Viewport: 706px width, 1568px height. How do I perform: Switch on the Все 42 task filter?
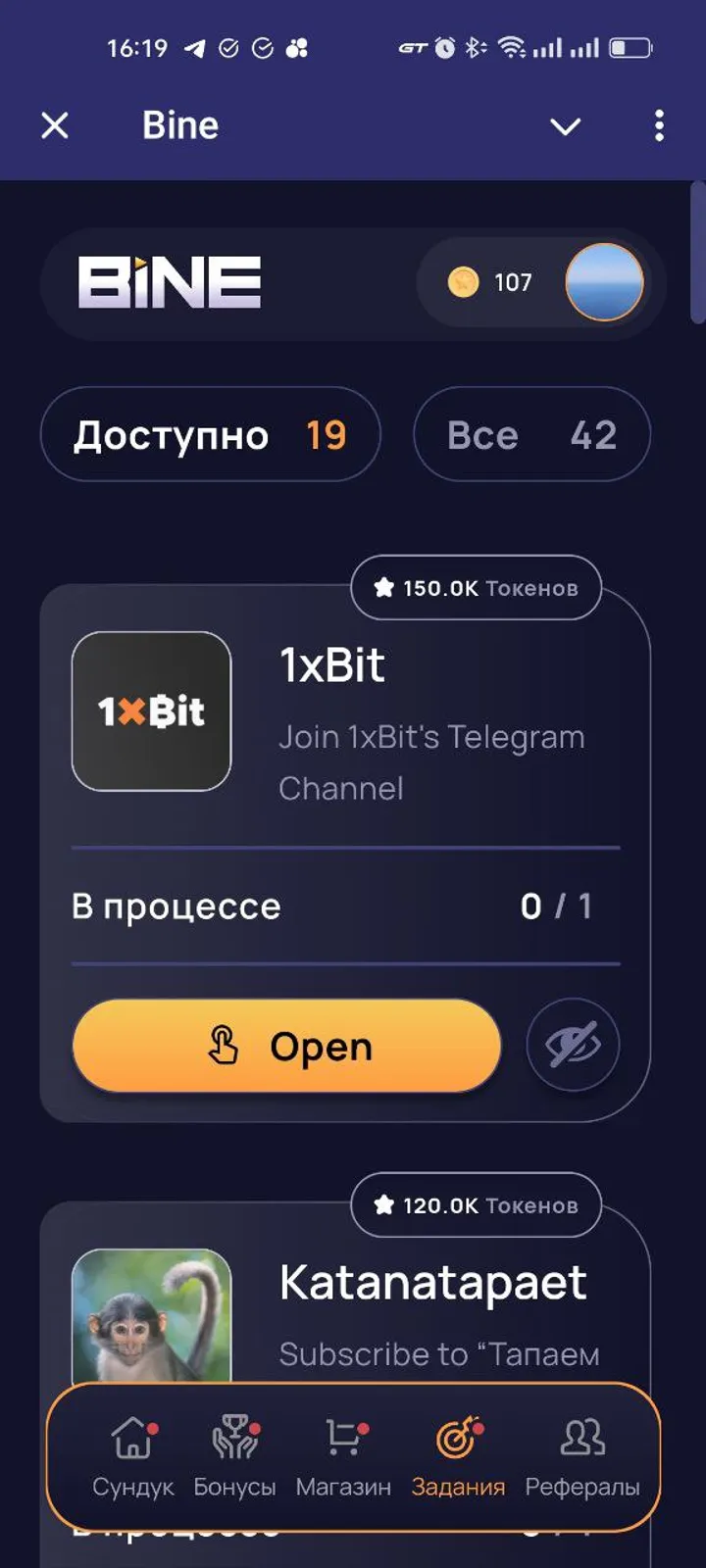pos(530,434)
